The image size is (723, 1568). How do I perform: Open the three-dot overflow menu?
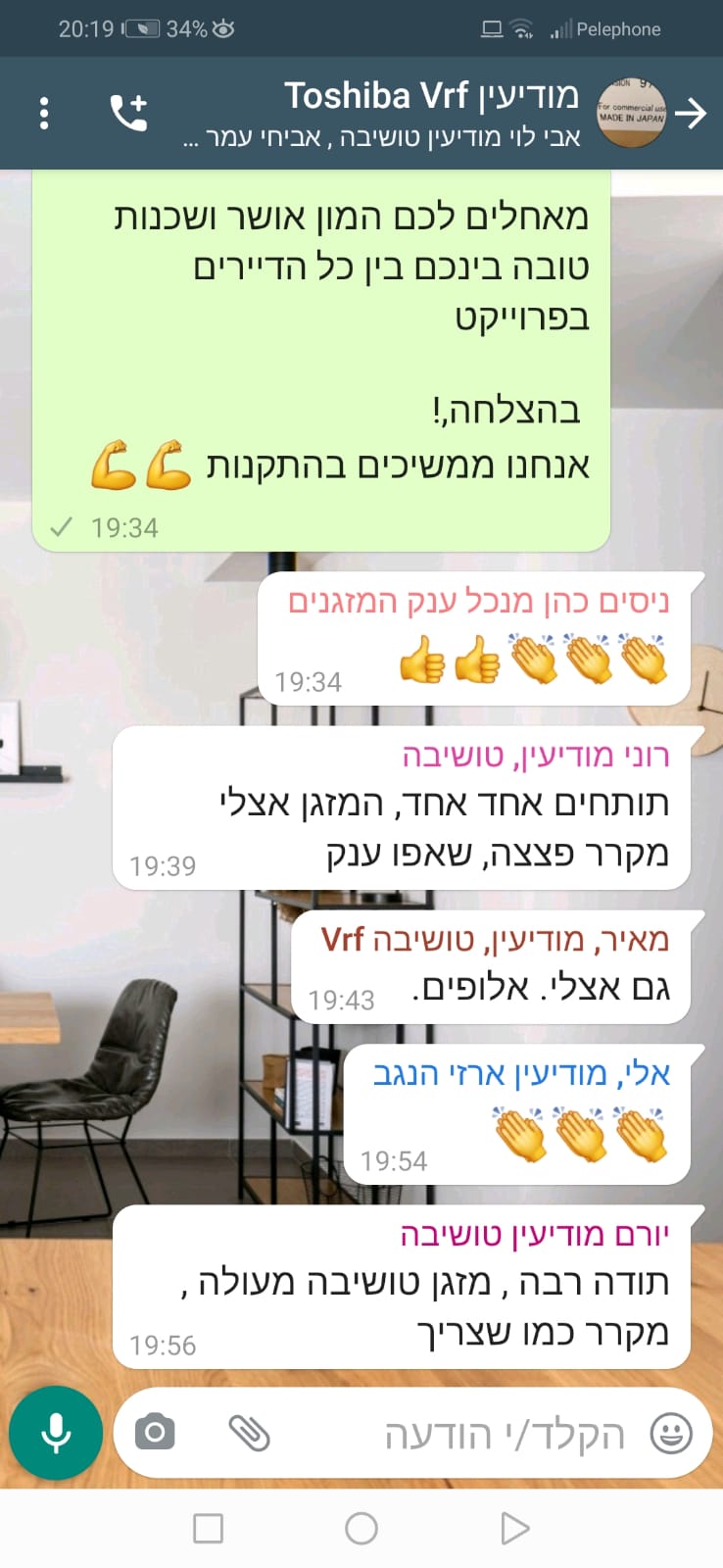click(x=44, y=114)
